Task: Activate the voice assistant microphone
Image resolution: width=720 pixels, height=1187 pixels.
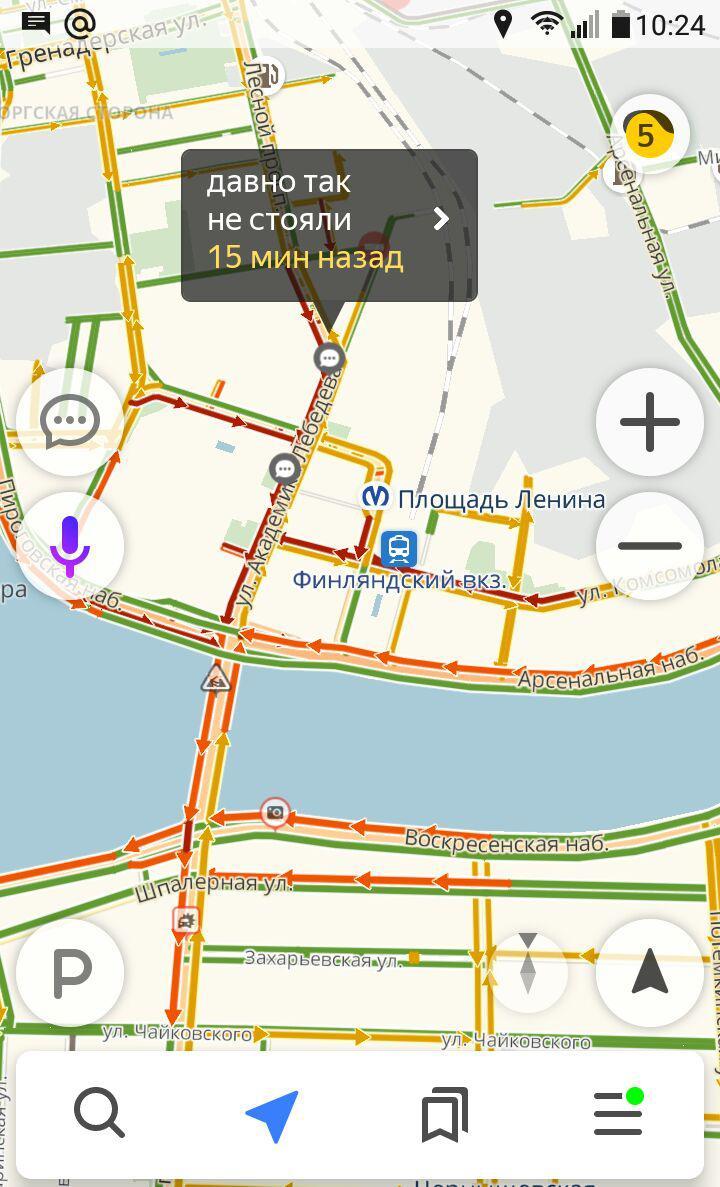Action: click(x=70, y=546)
